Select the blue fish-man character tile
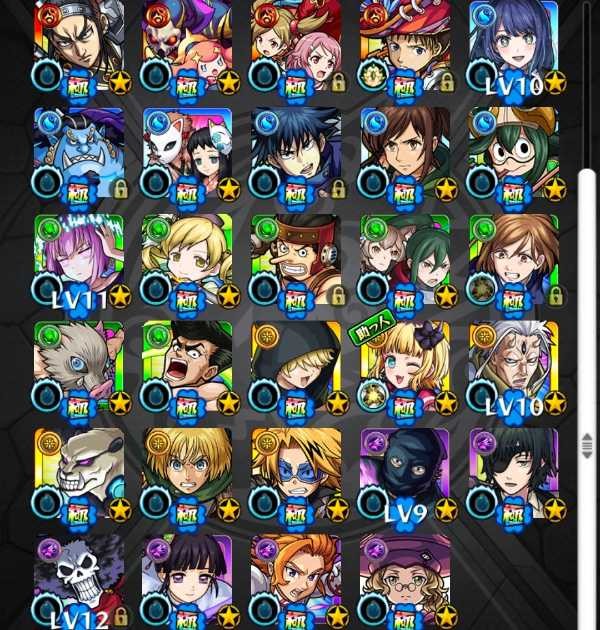Viewport: 600px width, 630px height. point(79,153)
